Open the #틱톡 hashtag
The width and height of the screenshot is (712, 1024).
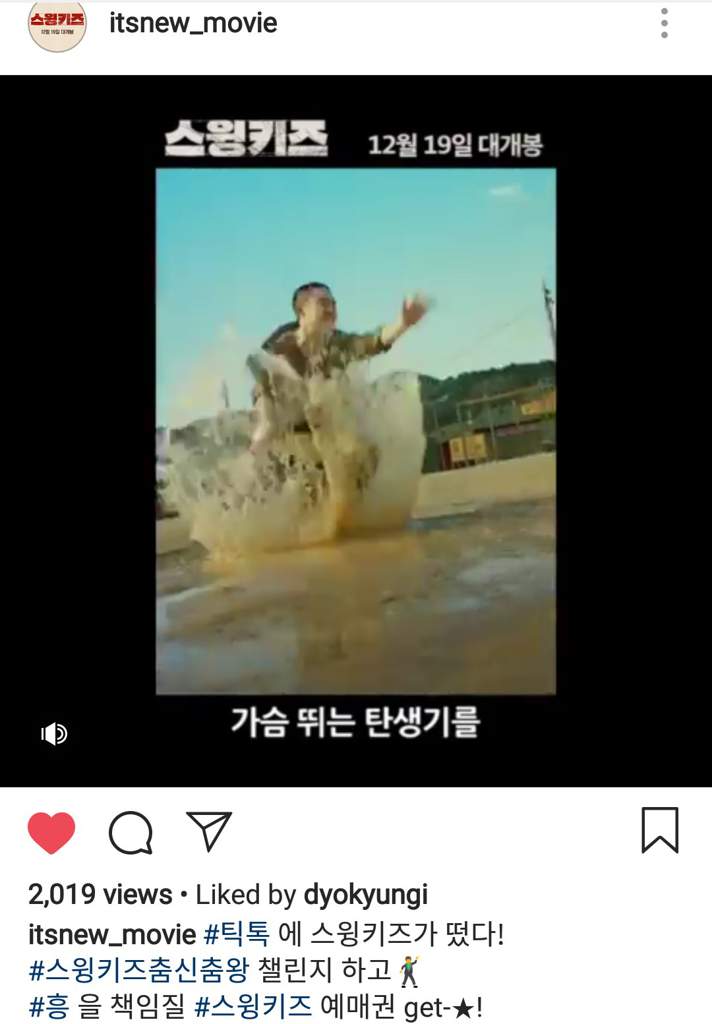click(x=237, y=936)
